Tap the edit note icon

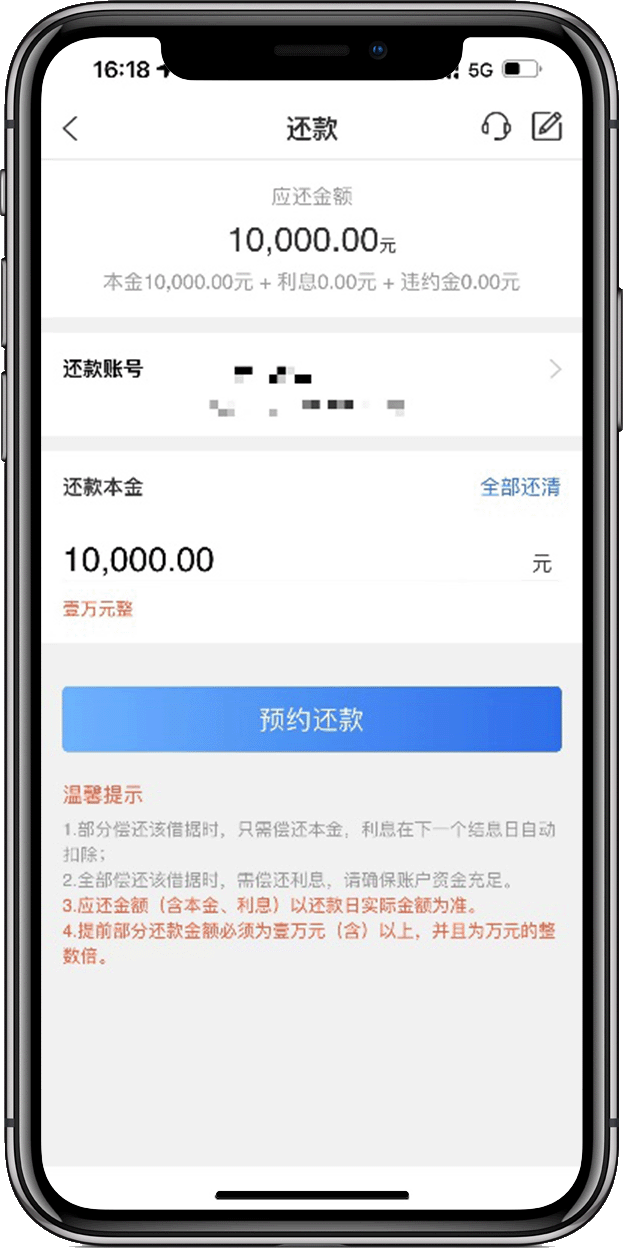point(546,127)
